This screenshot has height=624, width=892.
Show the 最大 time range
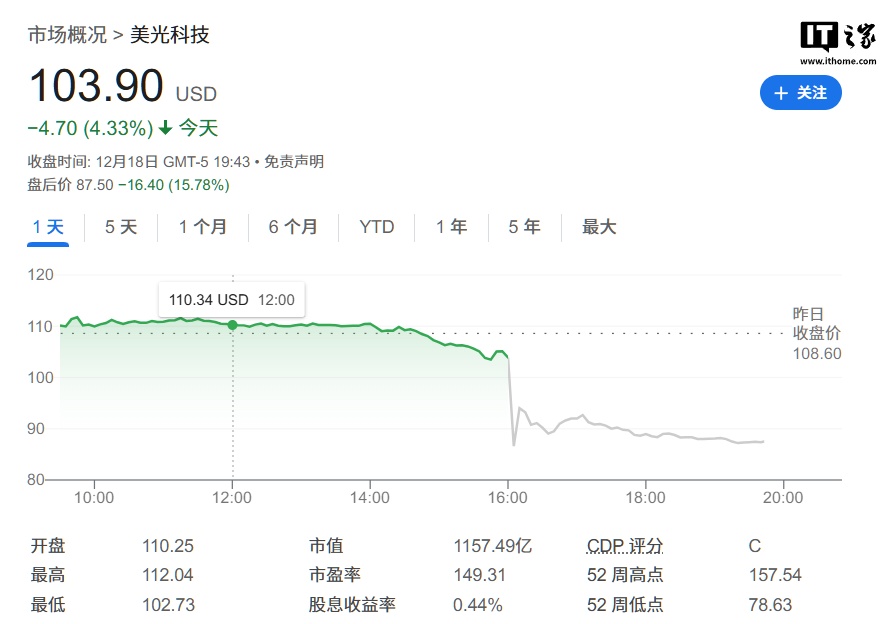[599, 227]
